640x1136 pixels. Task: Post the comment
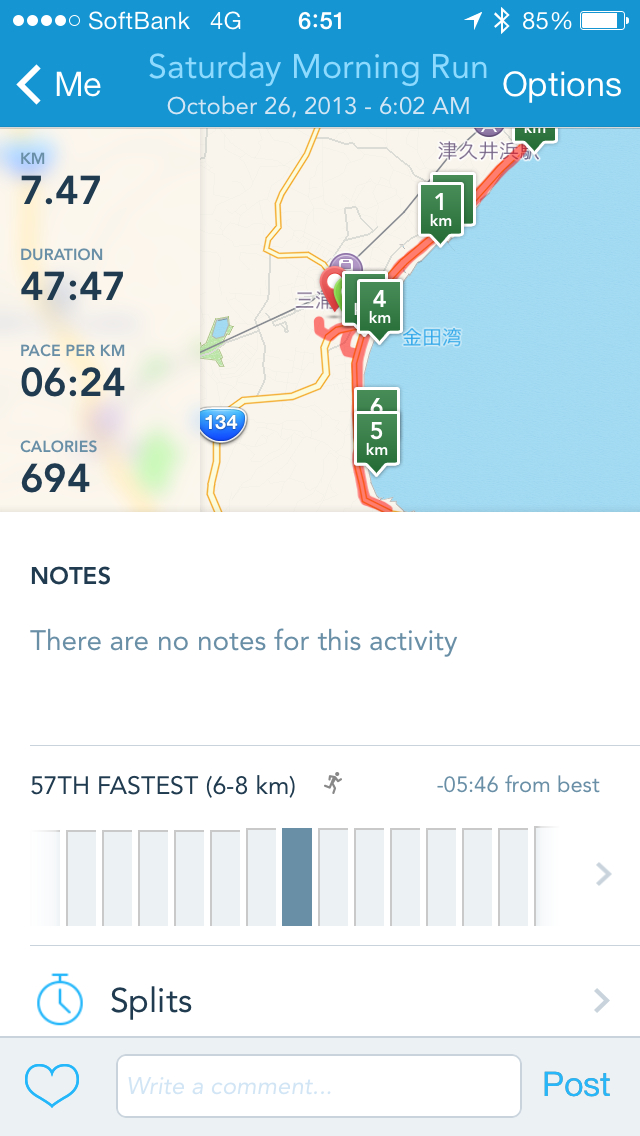pyautogui.click(x=576, y=1085)
